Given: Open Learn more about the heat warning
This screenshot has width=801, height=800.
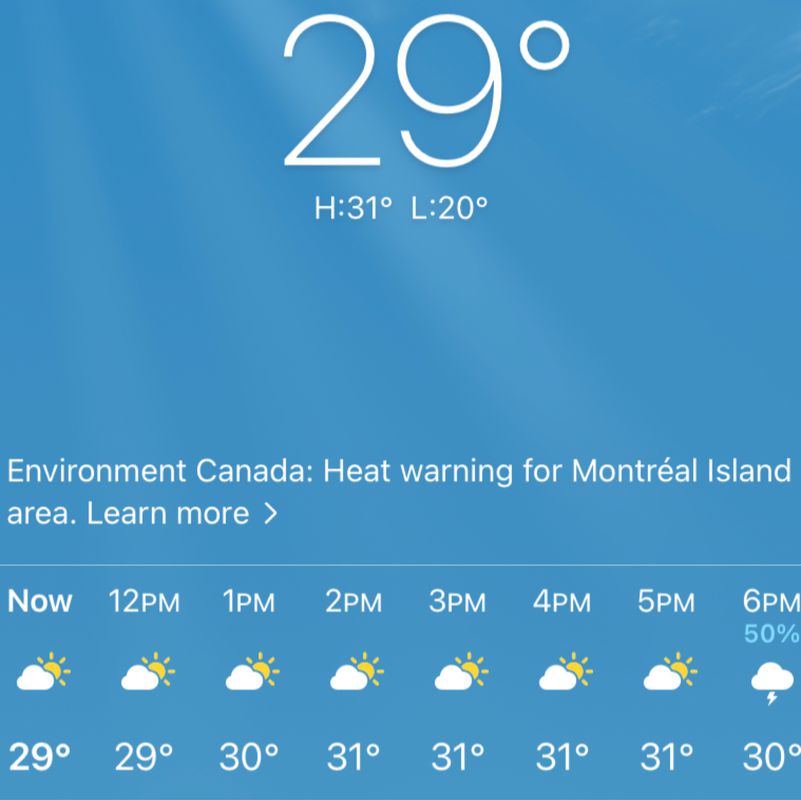Looking at the screenshot, I should coord(180,514).
